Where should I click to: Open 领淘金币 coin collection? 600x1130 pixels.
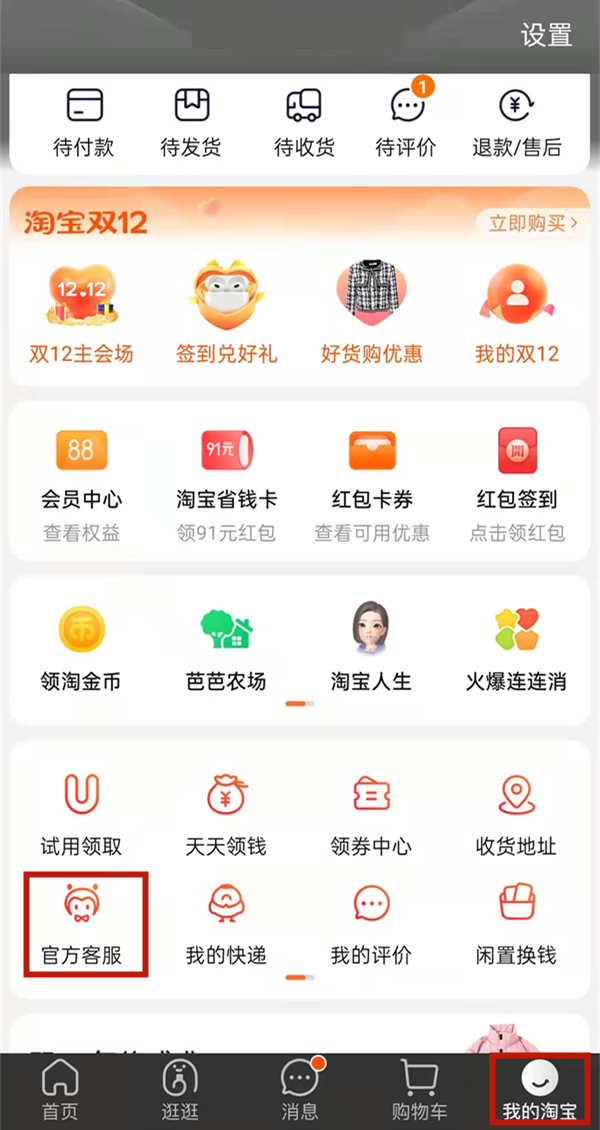(82, 647)
